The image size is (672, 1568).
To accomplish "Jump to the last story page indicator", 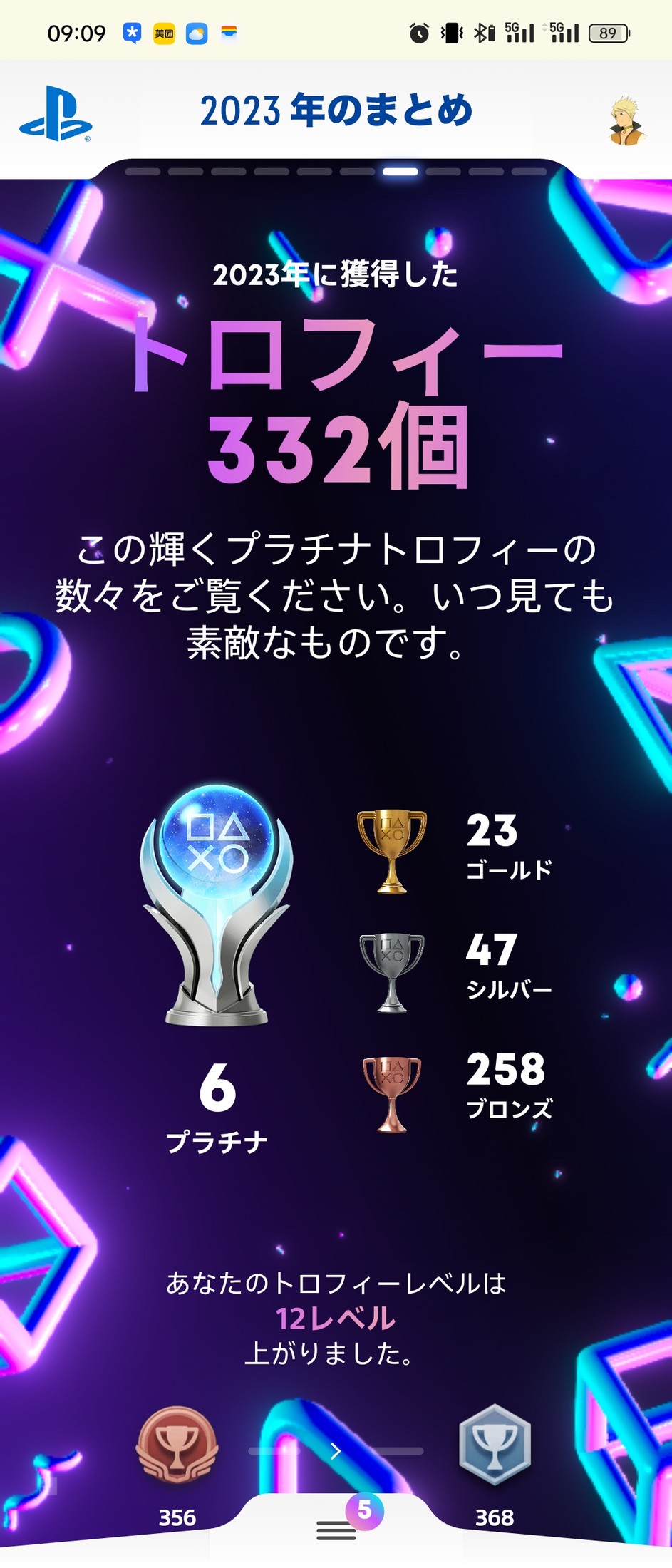I will click(529, 172).
